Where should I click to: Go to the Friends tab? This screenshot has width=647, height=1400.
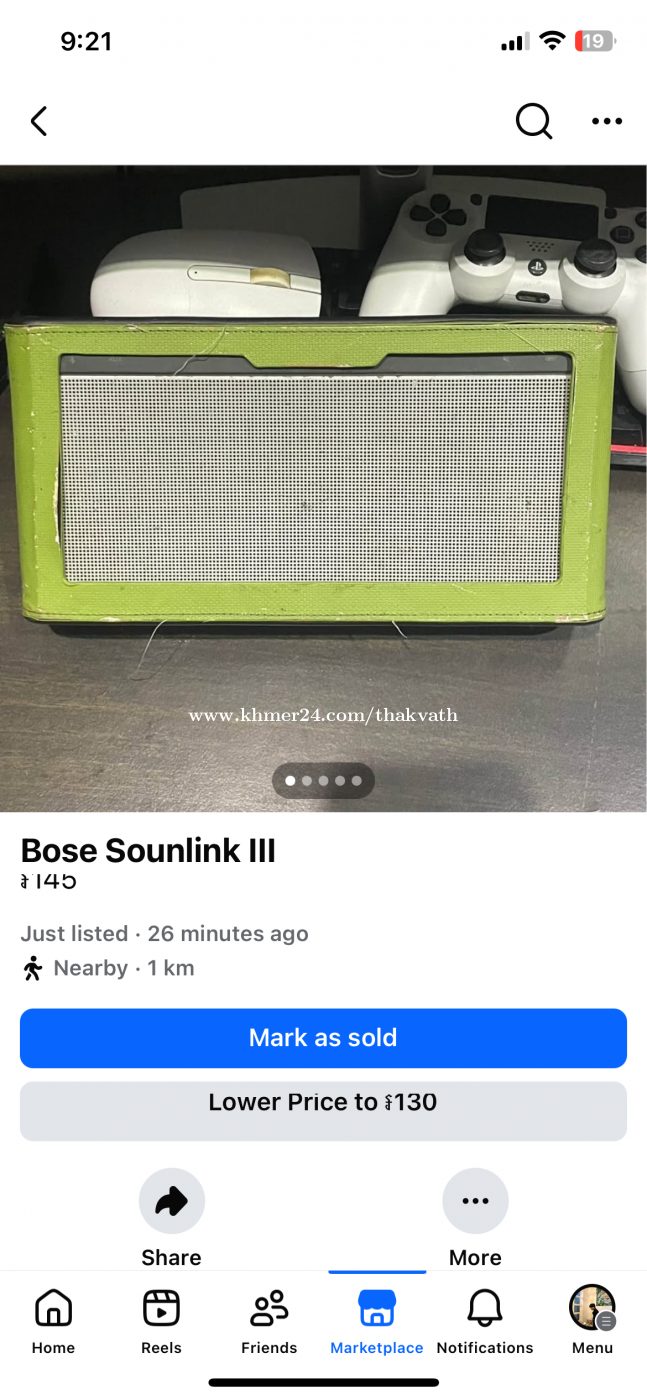269,1320
